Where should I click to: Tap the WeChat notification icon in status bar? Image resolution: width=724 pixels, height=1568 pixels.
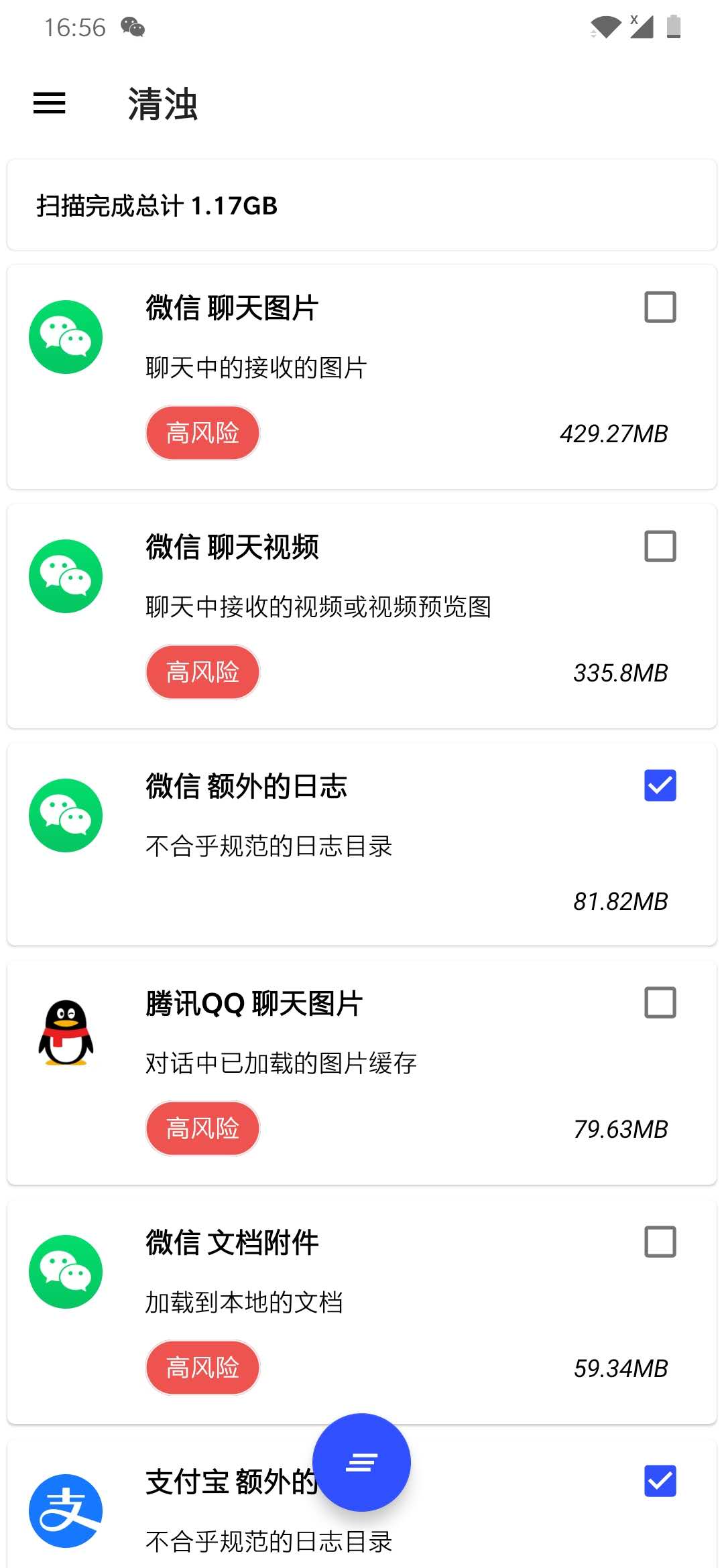pyautogui.click(x=131, y=27)
